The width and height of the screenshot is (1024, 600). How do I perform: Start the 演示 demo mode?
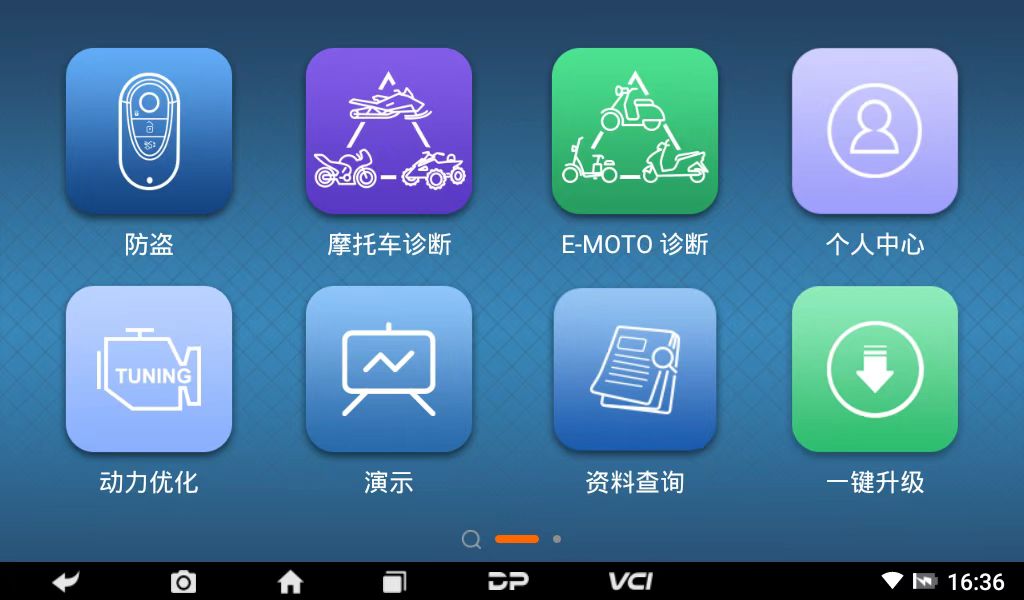click(x=389, y=369)
